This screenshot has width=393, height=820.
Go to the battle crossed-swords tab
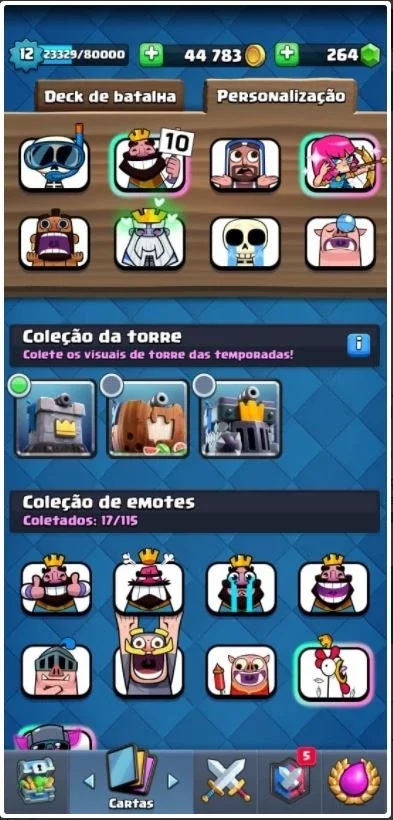[x=226, y=782]
